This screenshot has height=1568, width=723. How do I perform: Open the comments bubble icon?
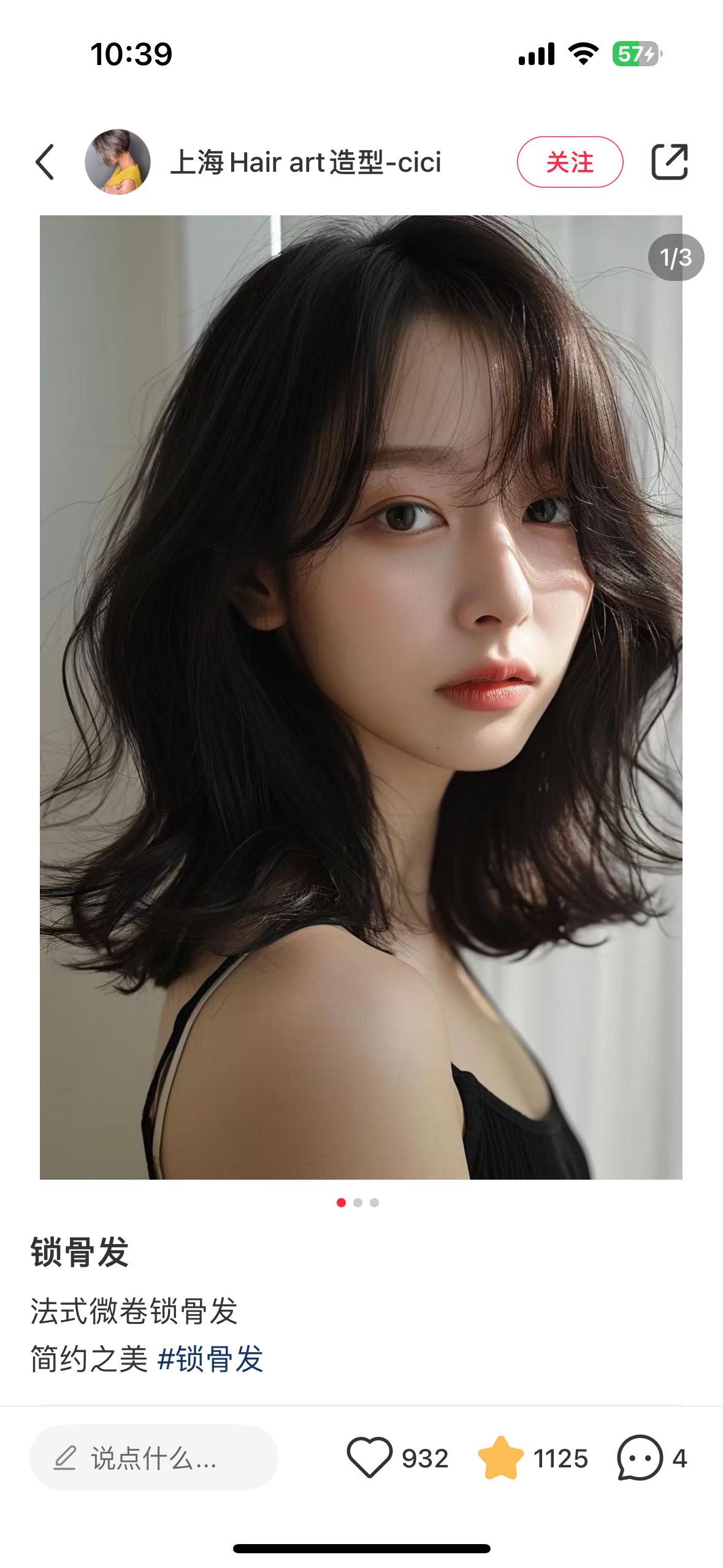point(640,1458)
